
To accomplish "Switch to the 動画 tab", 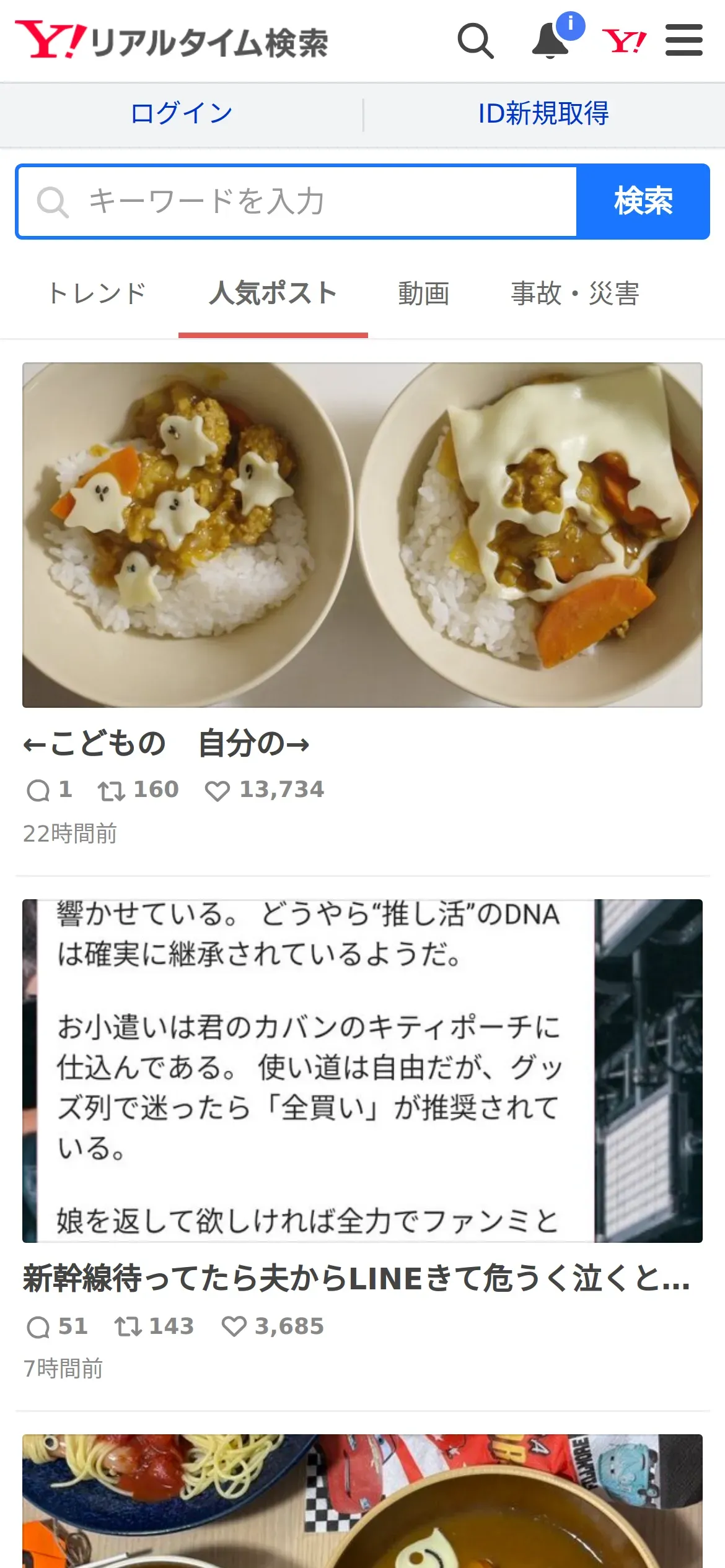I will (x=424, y=294).
